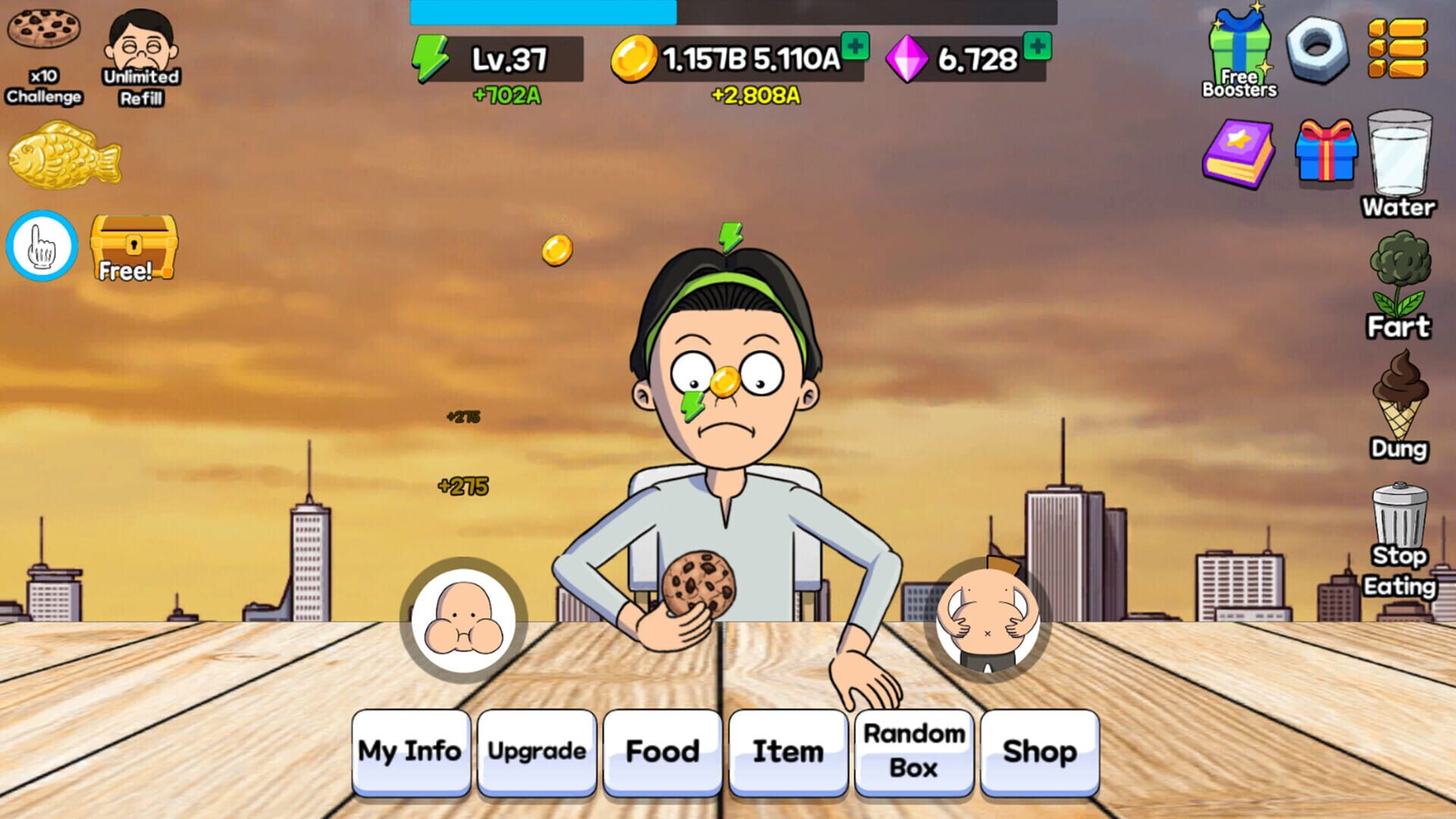Open the Upgrade menu
Viewport: 1456px width, 819px height.
536,752
